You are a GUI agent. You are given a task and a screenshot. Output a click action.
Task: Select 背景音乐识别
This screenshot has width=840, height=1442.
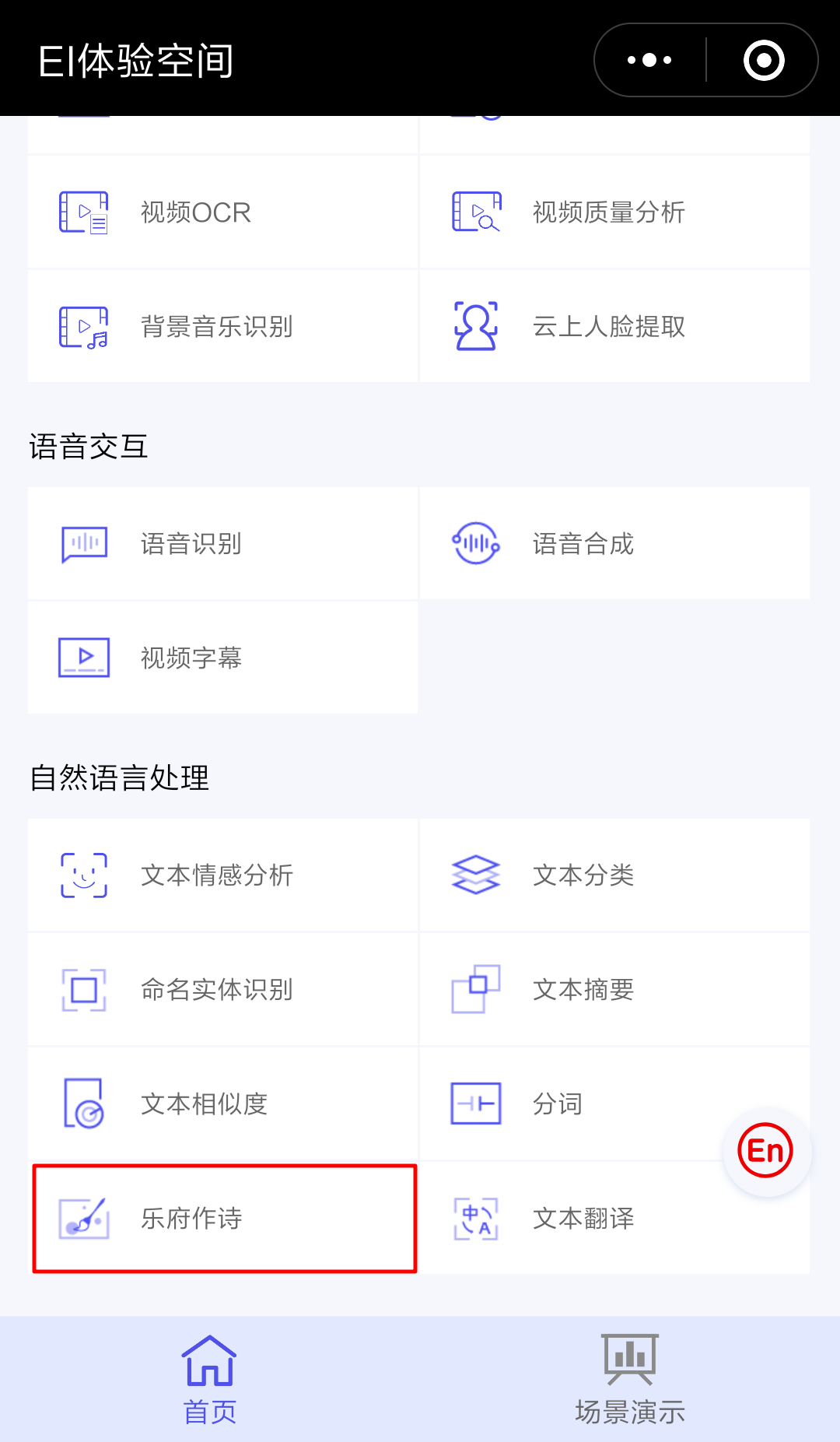click(222, 326)
